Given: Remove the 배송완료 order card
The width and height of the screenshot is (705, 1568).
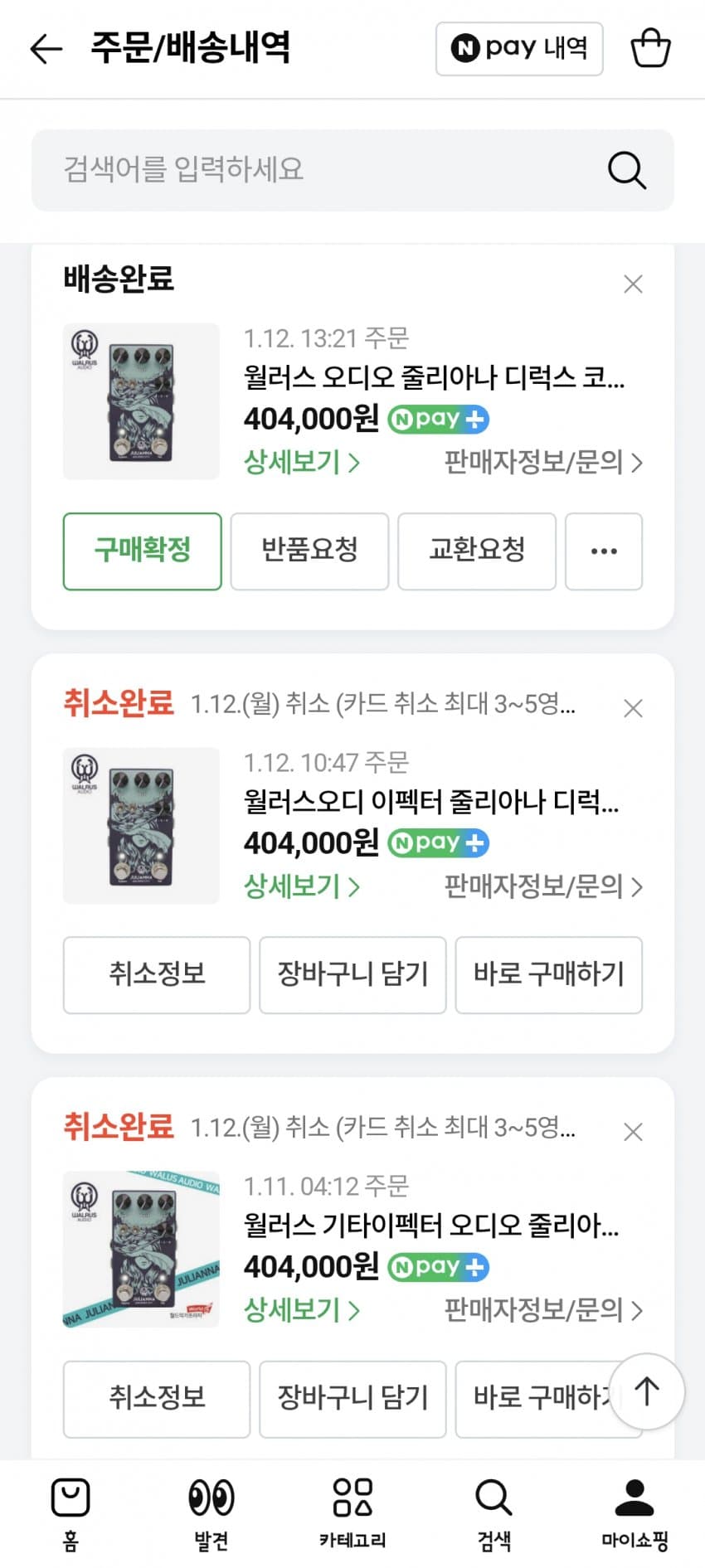Looking at the screenshot, I should coord(633,284).
